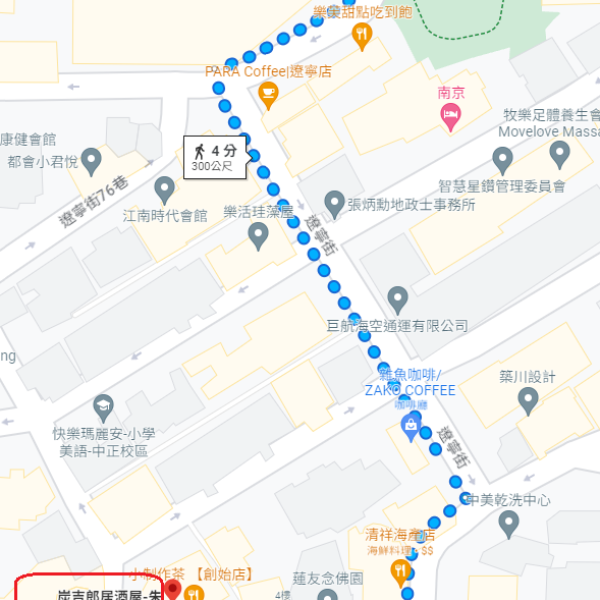Open the 都會小君悅 place marker
The image size is (600, 600).
92,159
